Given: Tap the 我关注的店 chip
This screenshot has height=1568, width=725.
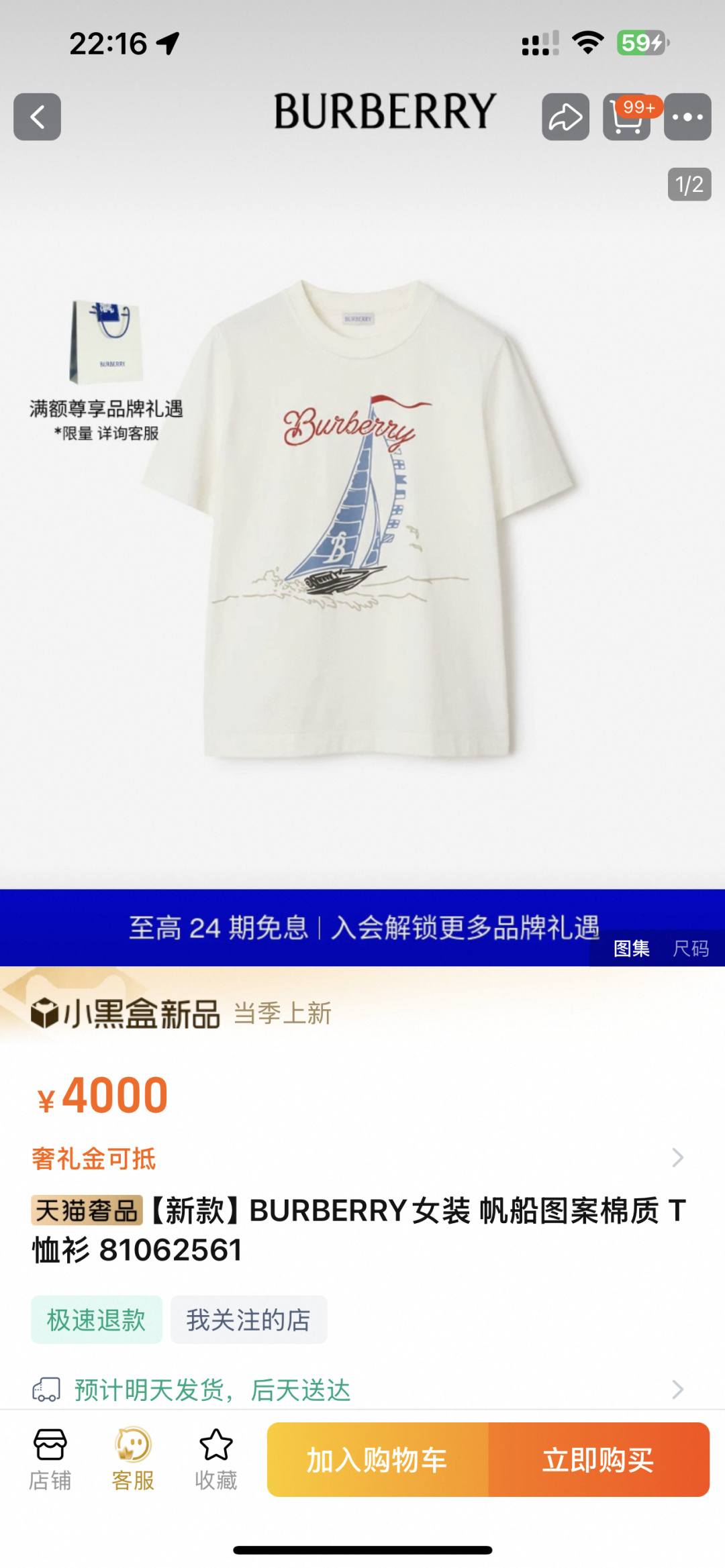Looking at the screenshot, I should [248, 1320].
